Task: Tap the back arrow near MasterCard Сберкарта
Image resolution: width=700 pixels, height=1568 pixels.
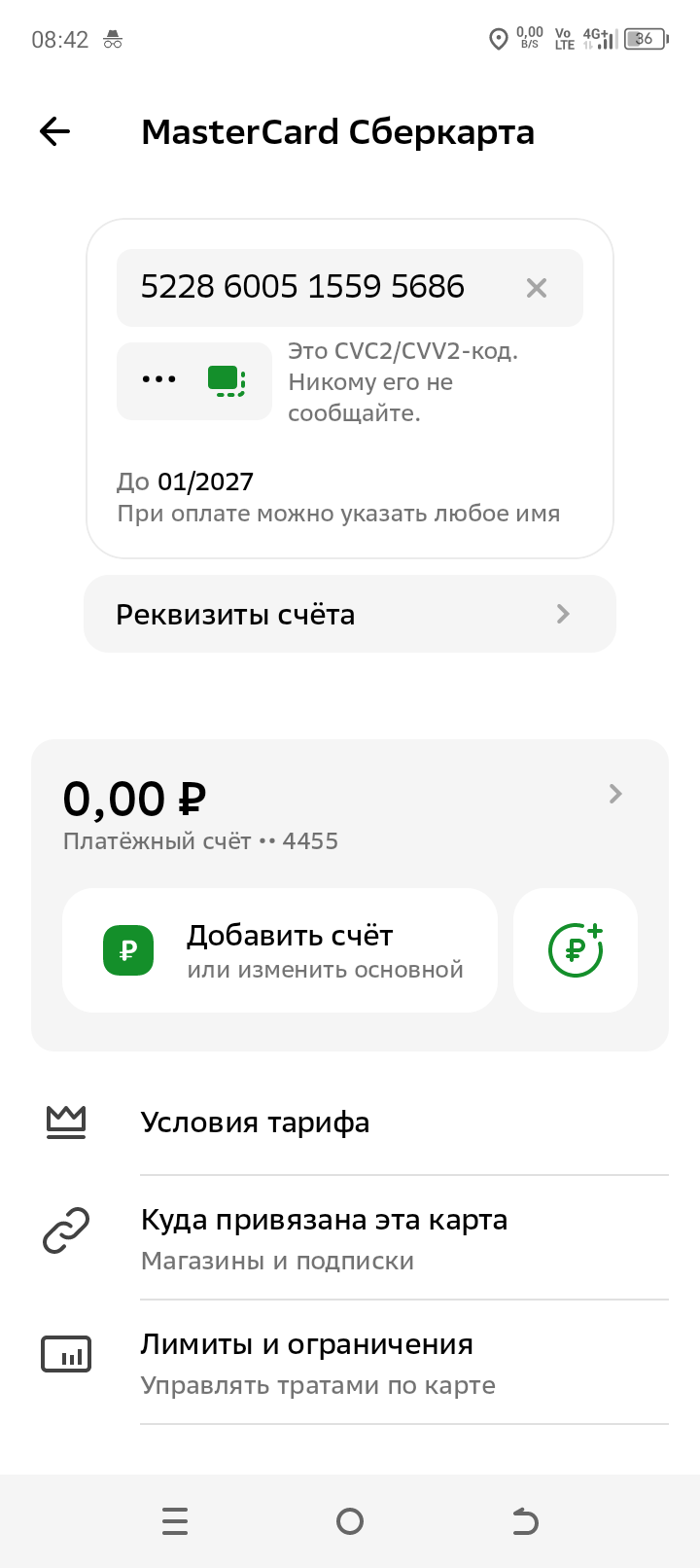Action: coord(54,131)
